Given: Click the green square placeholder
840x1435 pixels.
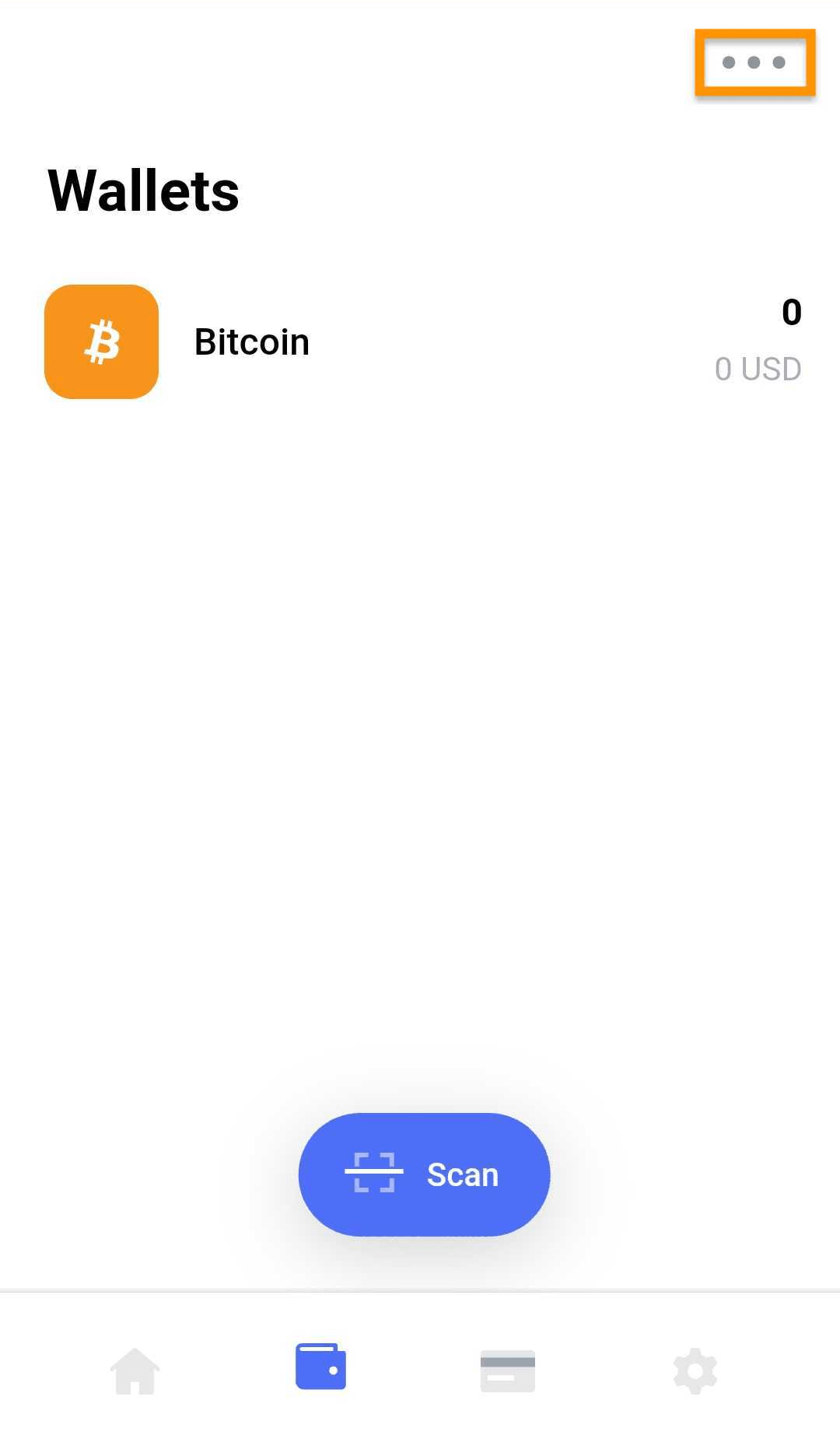Looking at the screenshot, I should tap(250, 783).
